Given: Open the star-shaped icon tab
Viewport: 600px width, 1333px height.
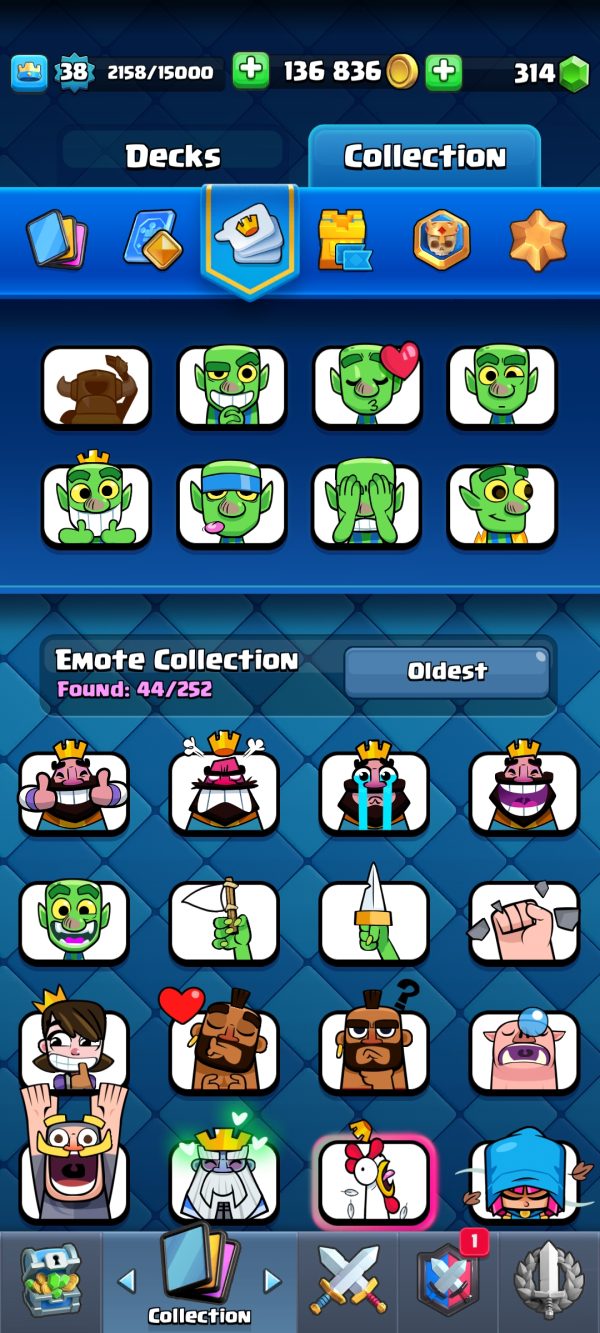Looking at the screenshot, I should click(538, 240).
